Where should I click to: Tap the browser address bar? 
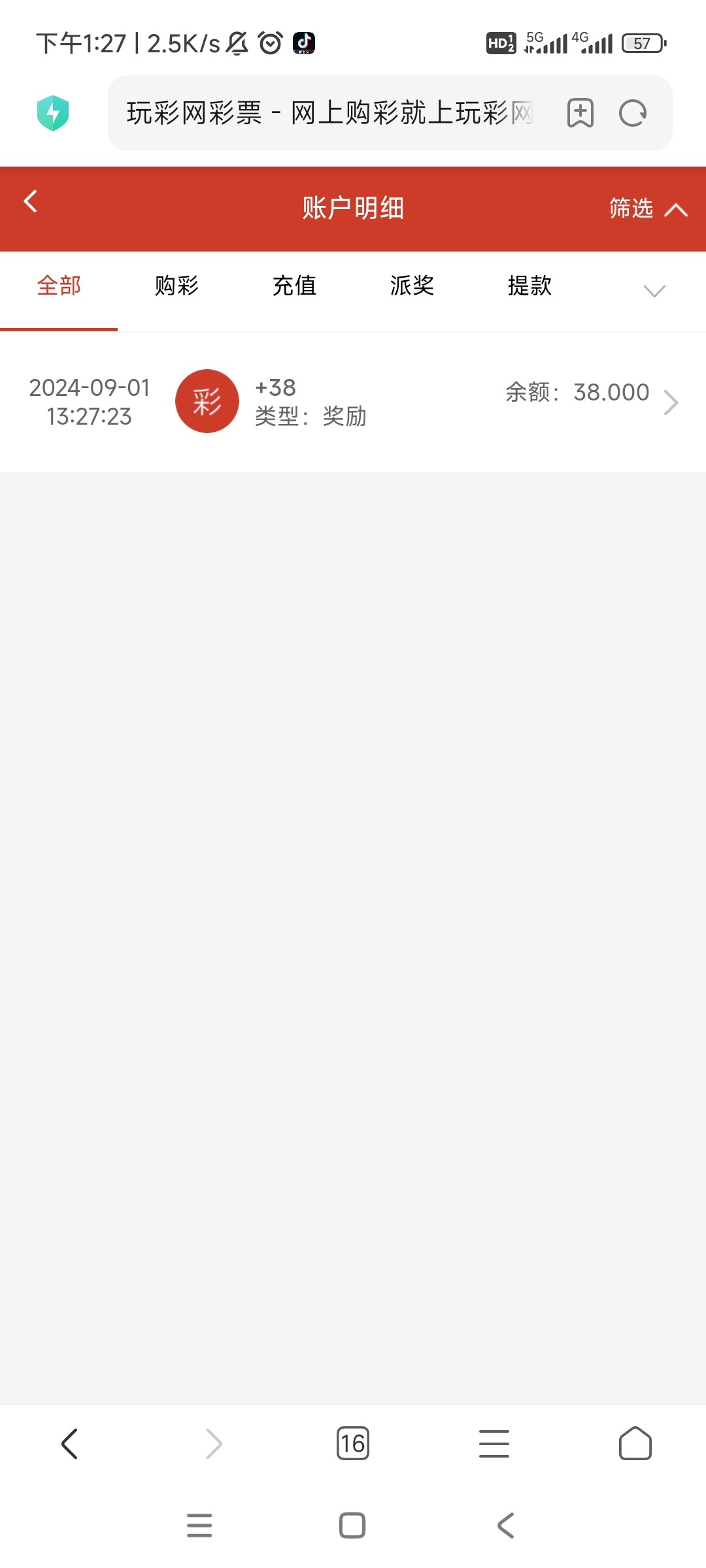pyautogui.click(x=330, y=113)
